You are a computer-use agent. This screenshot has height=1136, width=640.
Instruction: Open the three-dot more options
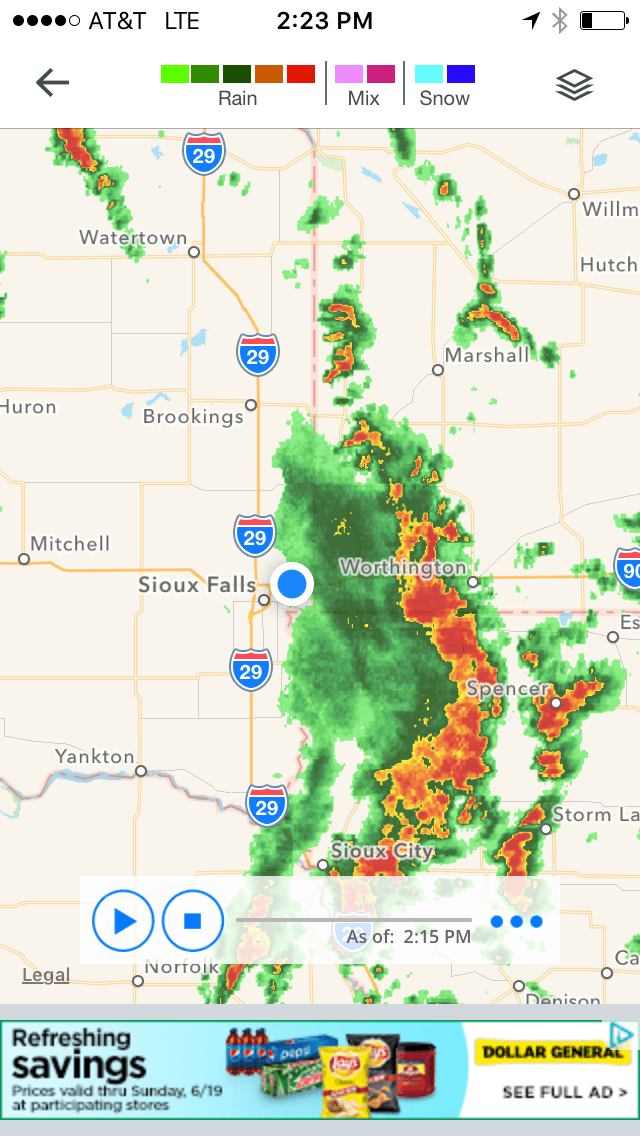pyautogui.click(x=516, y=921)
